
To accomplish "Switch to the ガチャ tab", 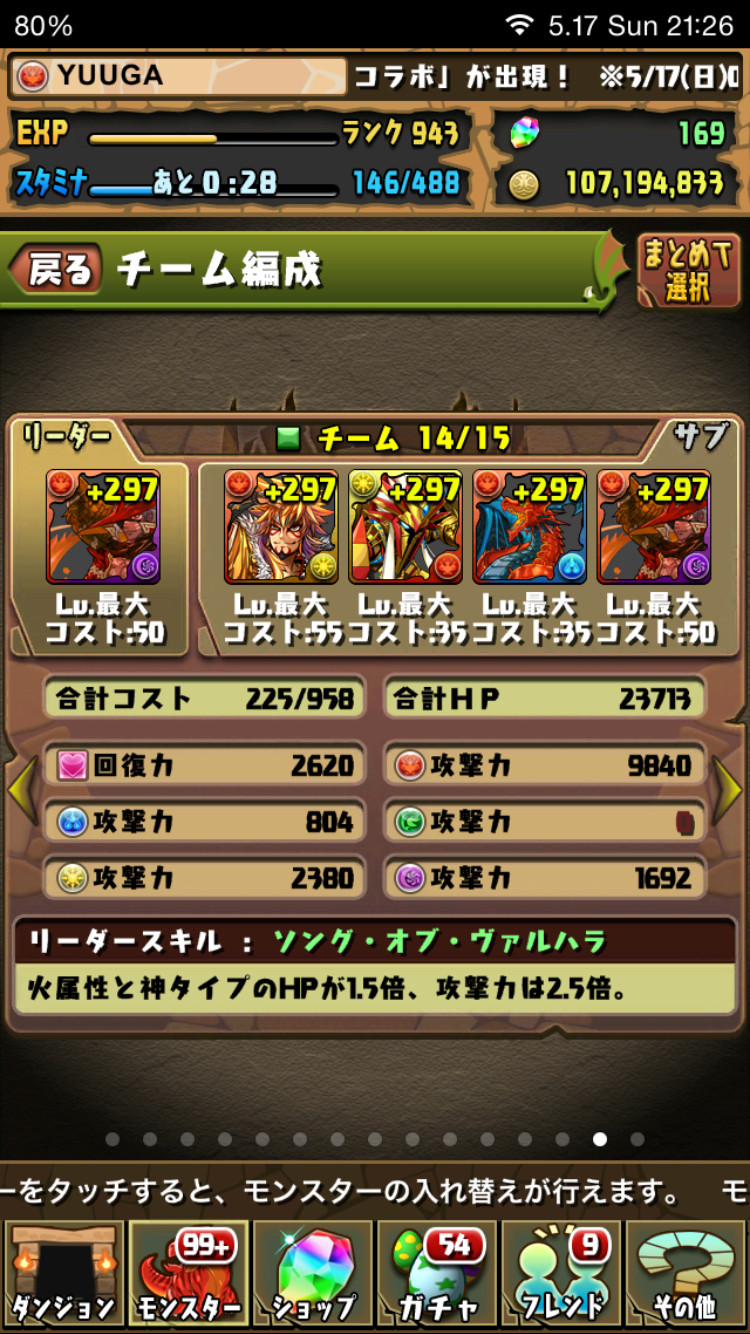I will (436, 1274).
